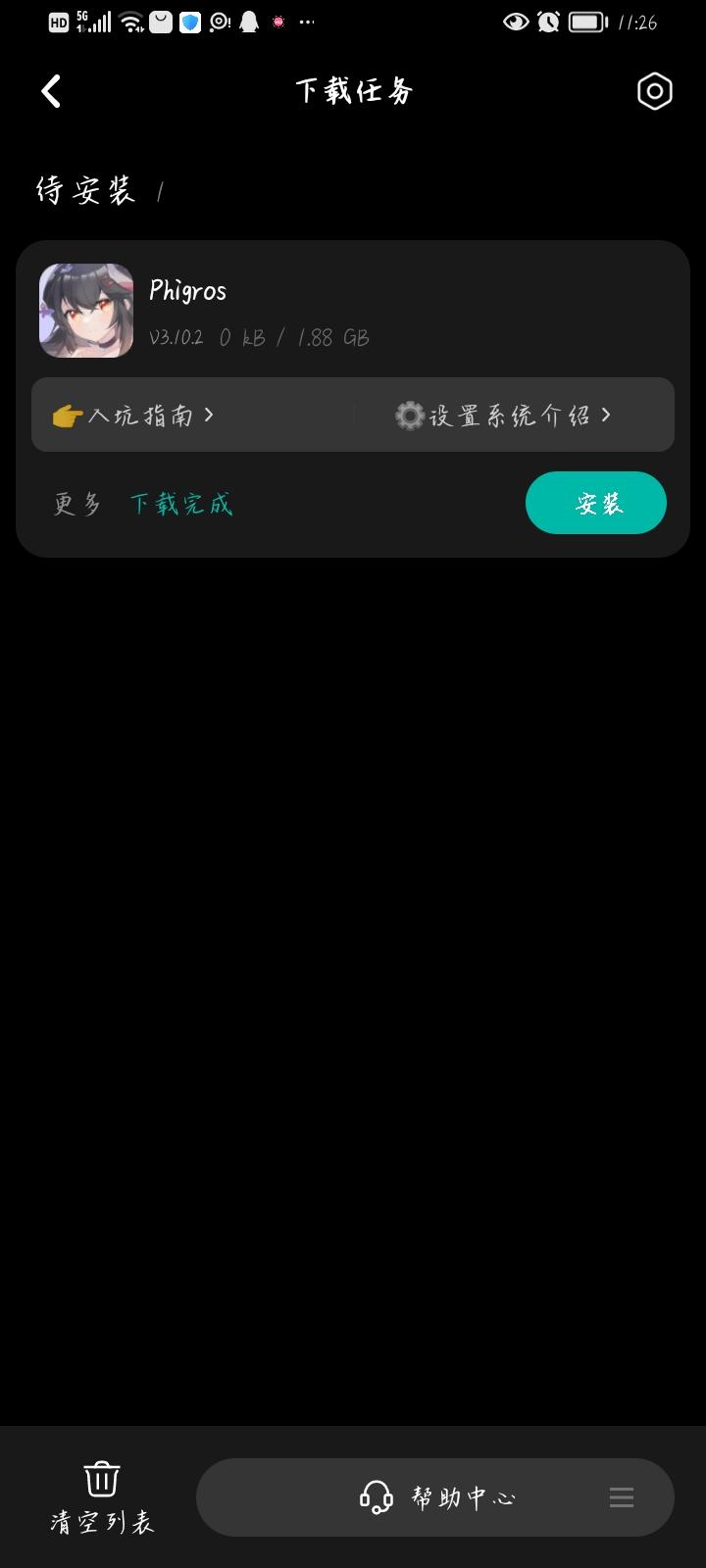Select the 下载任务 title header
706x1568 pixels.
point(355,90)
